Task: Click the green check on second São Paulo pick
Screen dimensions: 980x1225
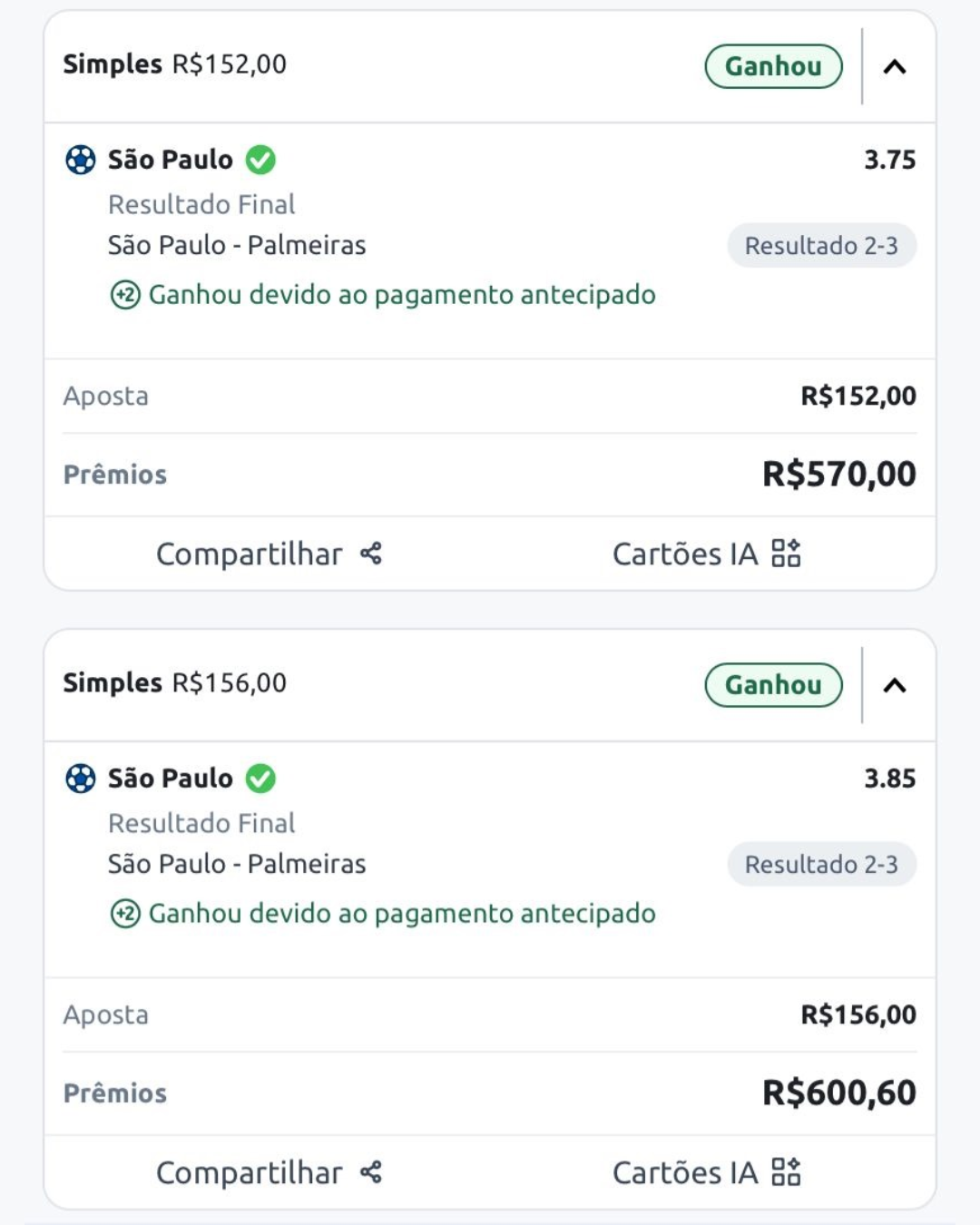Action: point(261,778)
